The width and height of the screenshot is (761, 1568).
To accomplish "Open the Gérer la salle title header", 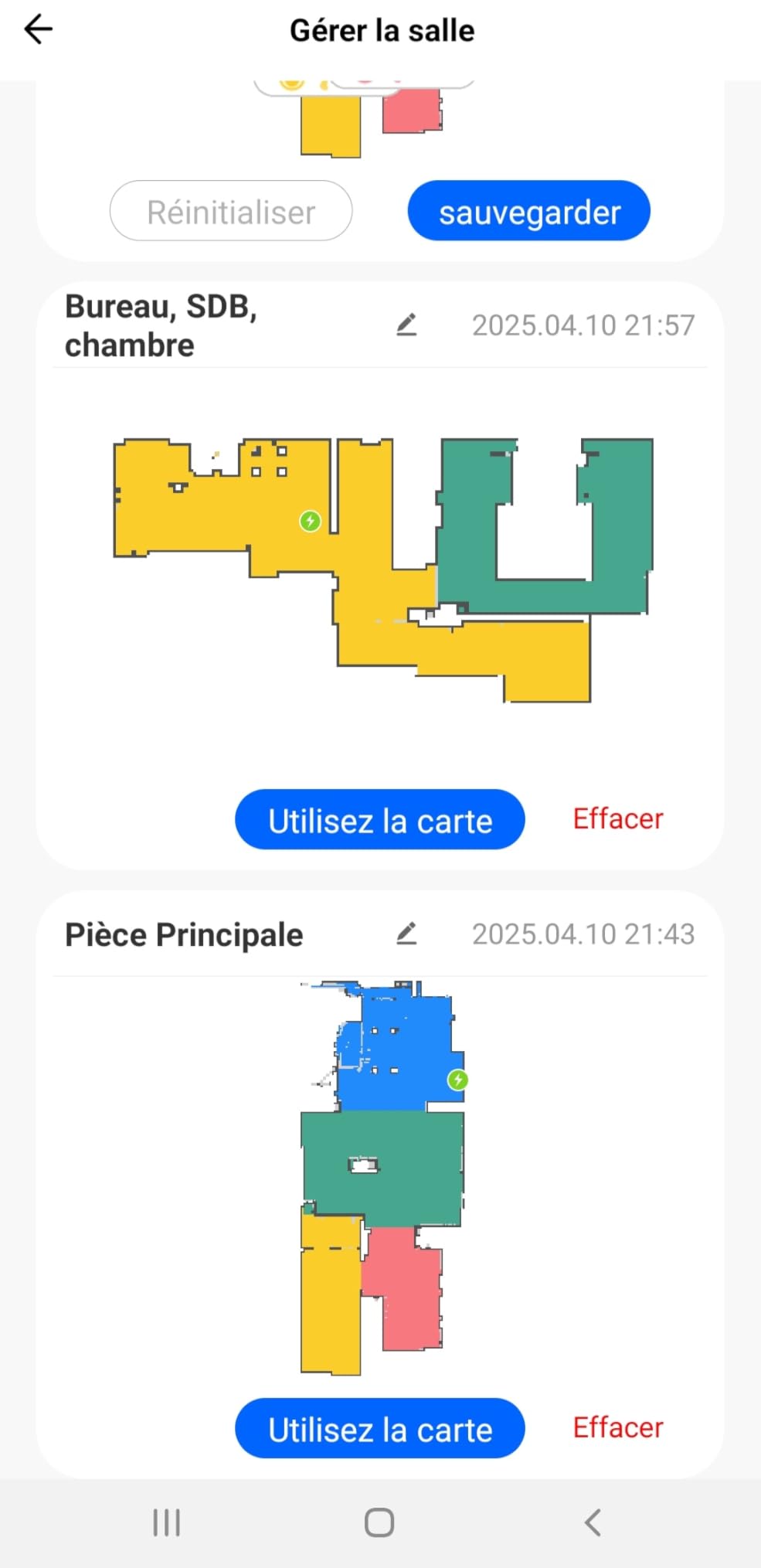I will click(382, 29).
